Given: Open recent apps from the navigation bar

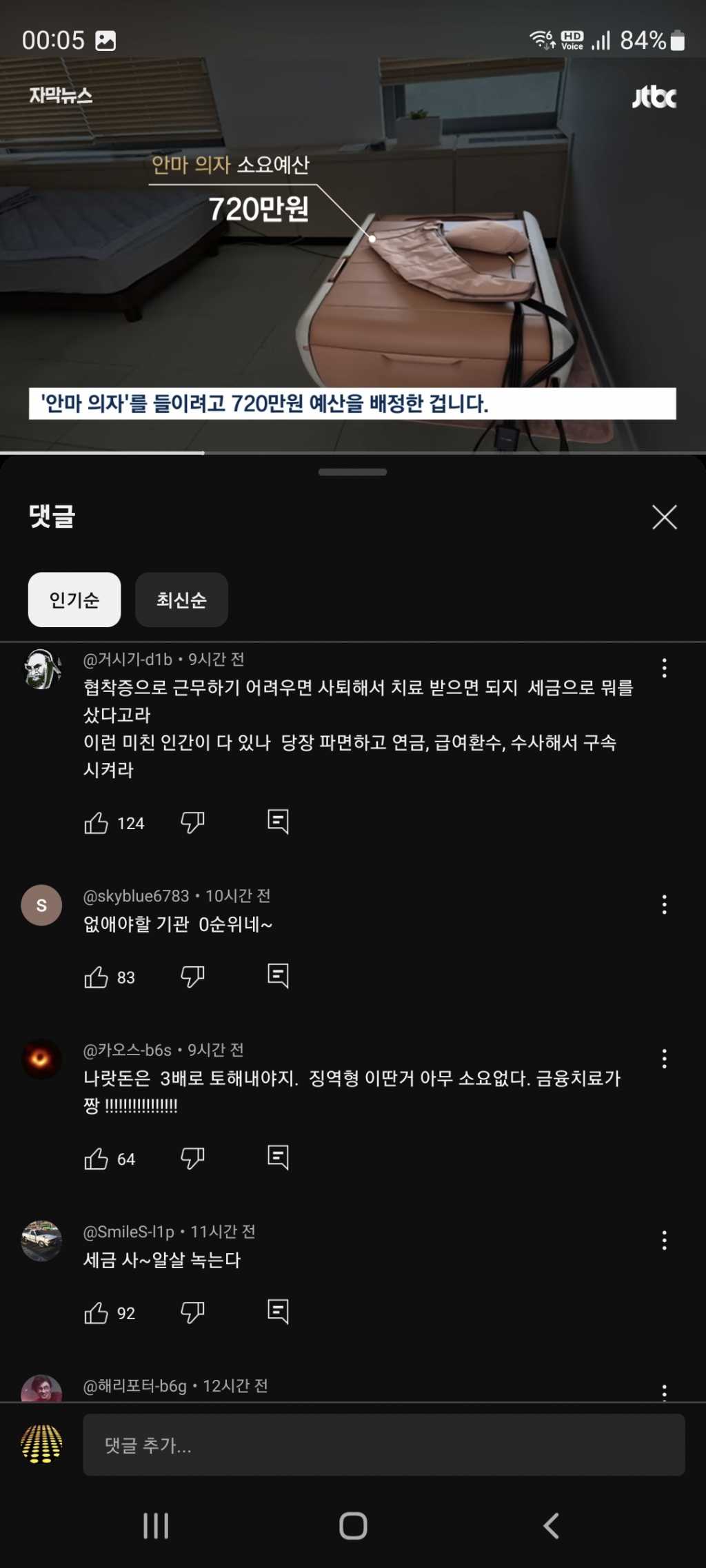Looking at the screenshot, I should (x=156, y=1526).
